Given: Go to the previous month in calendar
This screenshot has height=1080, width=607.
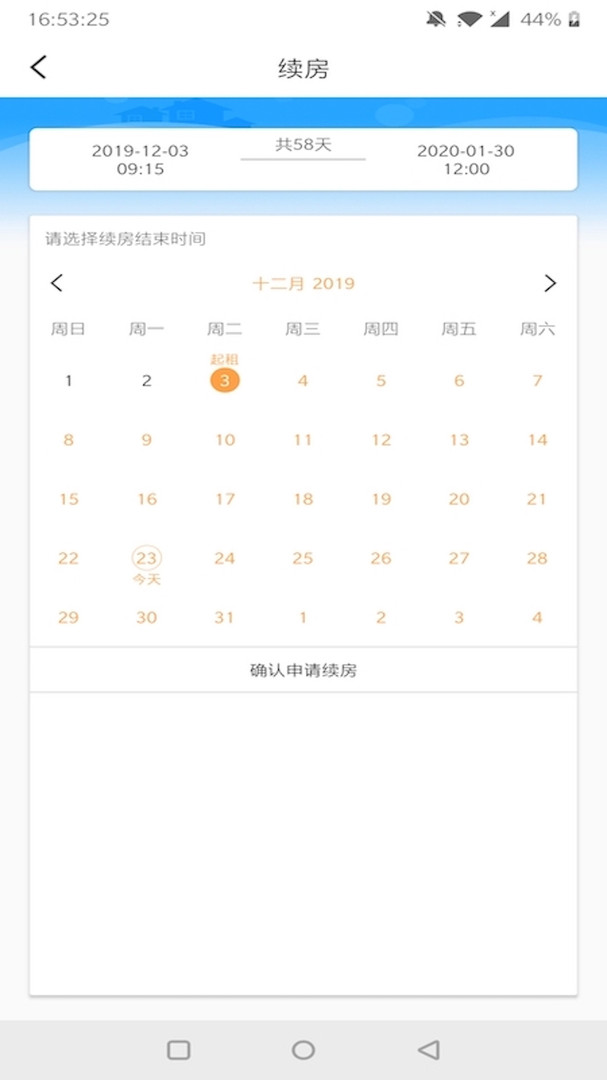Looking at the screenshot, I should pyautogui.click(x=57, y=283).
